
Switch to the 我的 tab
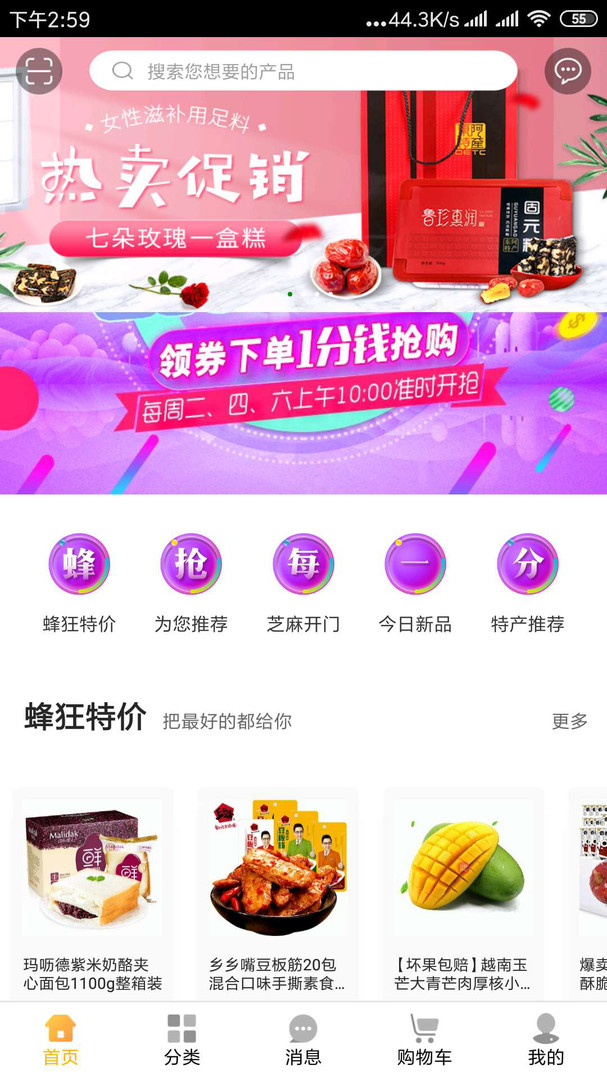click(x=546, y=1040)
